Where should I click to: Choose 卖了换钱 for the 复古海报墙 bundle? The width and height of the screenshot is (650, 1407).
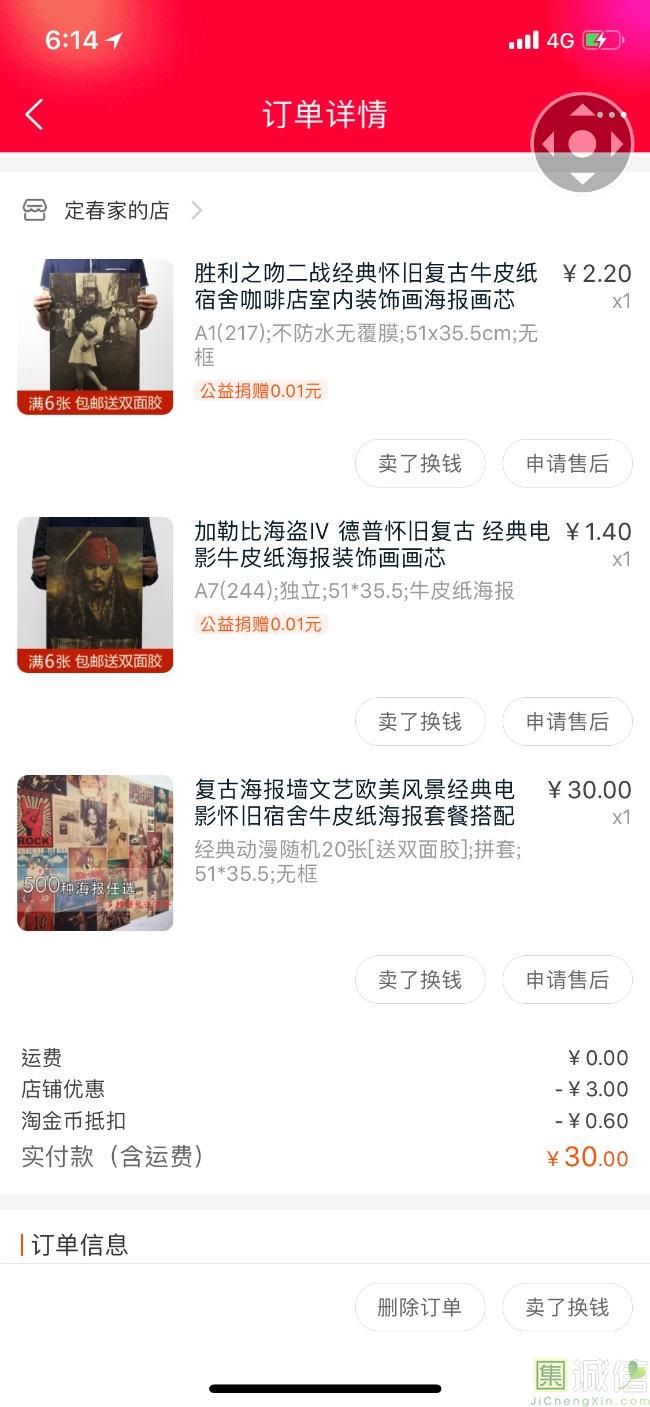tap(420, 980)
